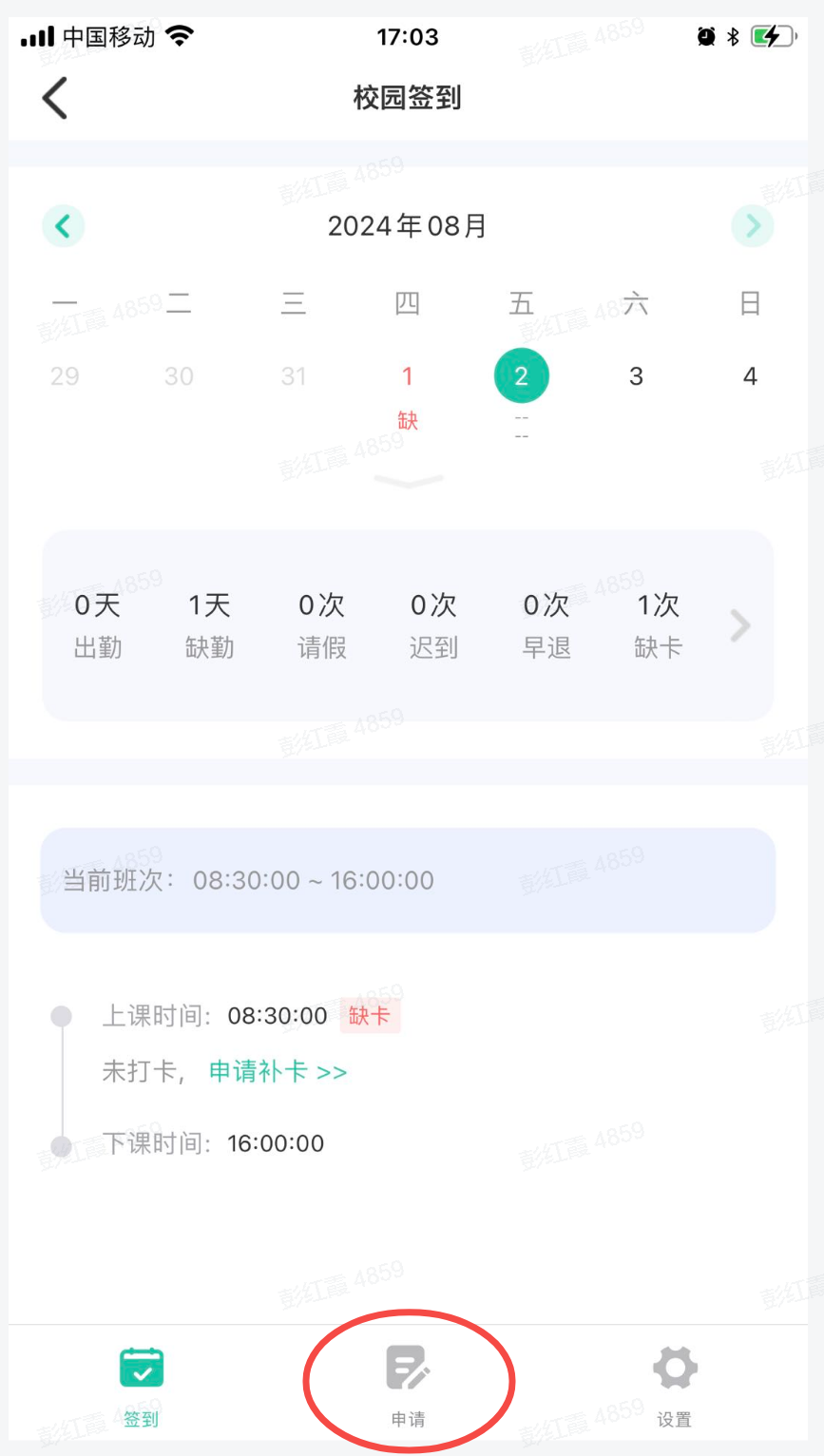Select July 29 in the calendar
Viewport: 824px width, 1456px height.
pyautogui.click(x=65, y=376)
